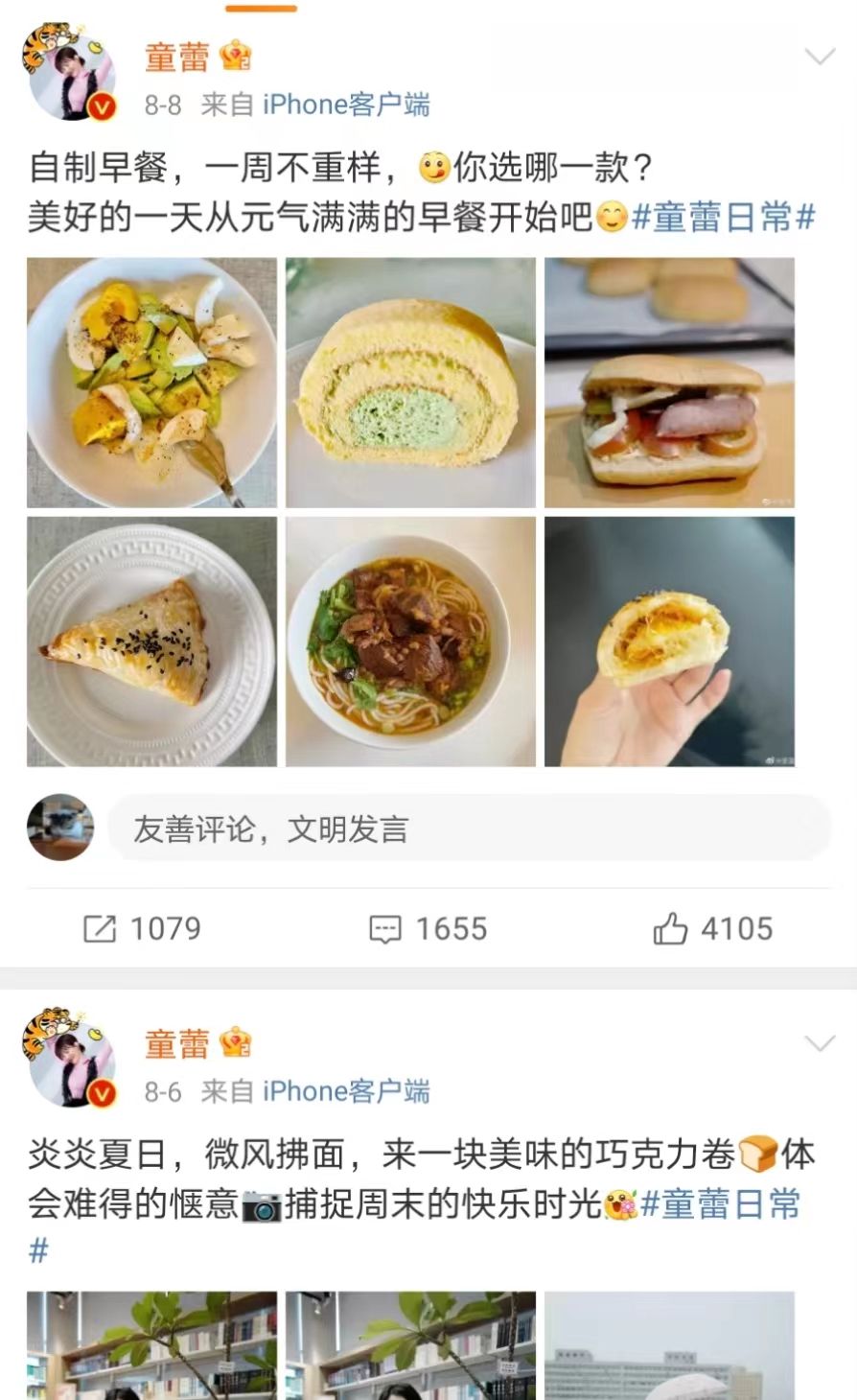Image resolution: width=857 pixels, height=1400 pixels.
Task: Open the sausage sandwich photo
Action: tap(671, 381)
